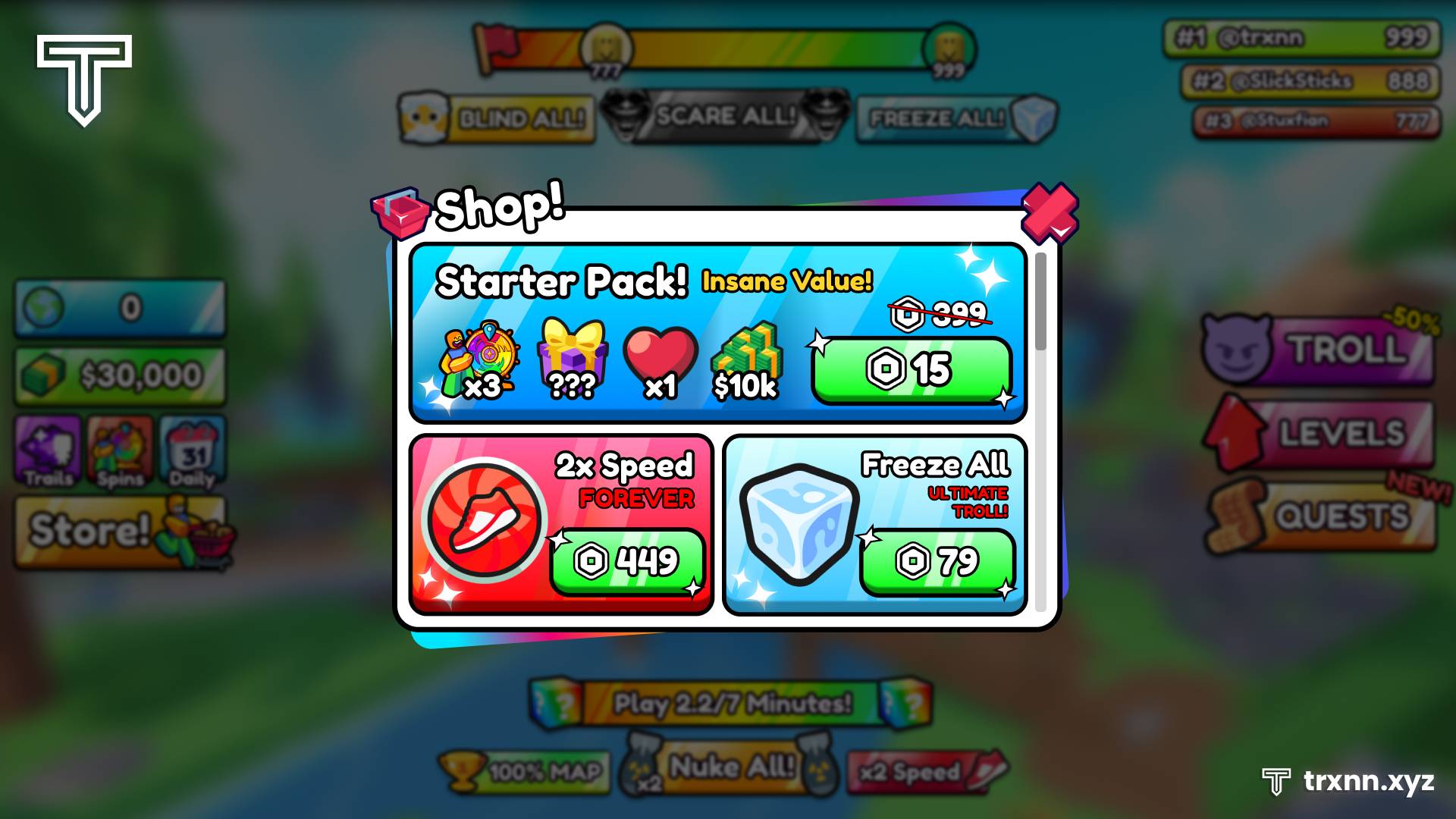Tap the Nuke All button
1456x819 pixels.
(x=730, y=767)
